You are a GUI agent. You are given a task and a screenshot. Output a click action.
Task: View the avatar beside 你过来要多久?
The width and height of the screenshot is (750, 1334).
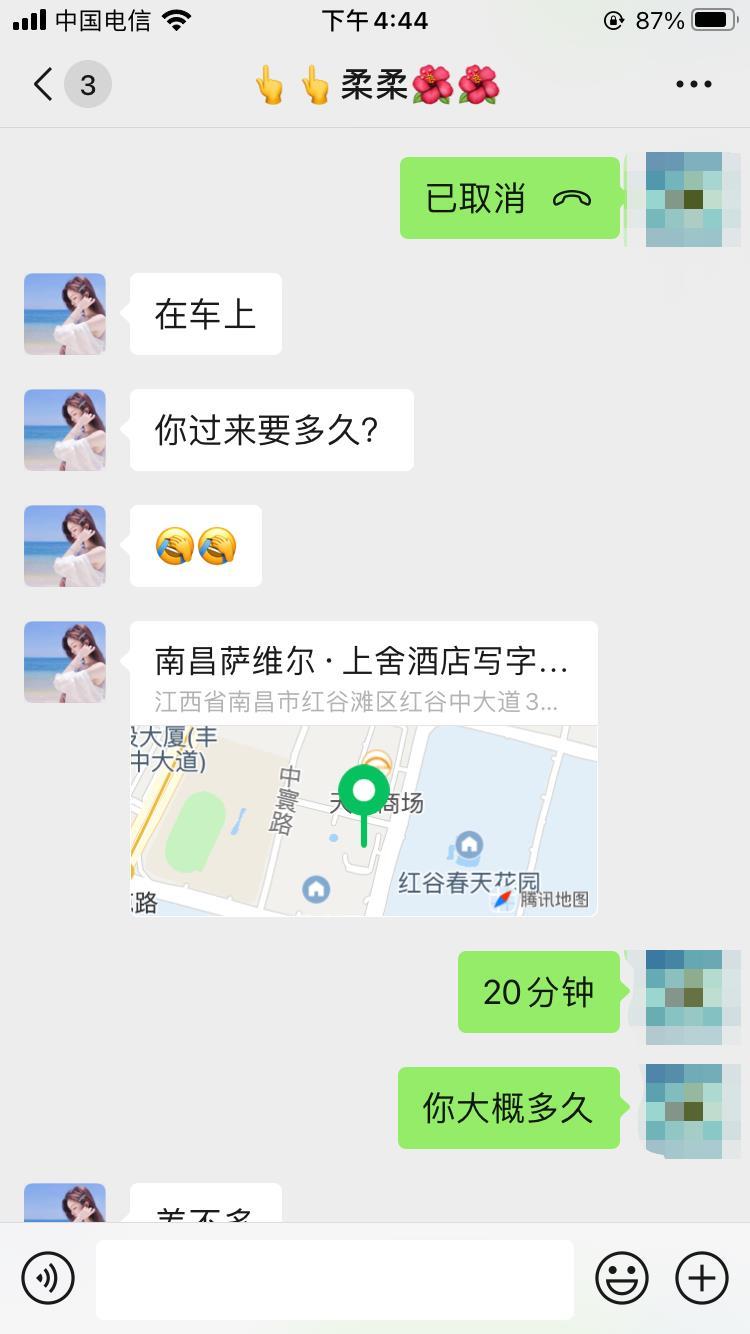coord(65,430)
